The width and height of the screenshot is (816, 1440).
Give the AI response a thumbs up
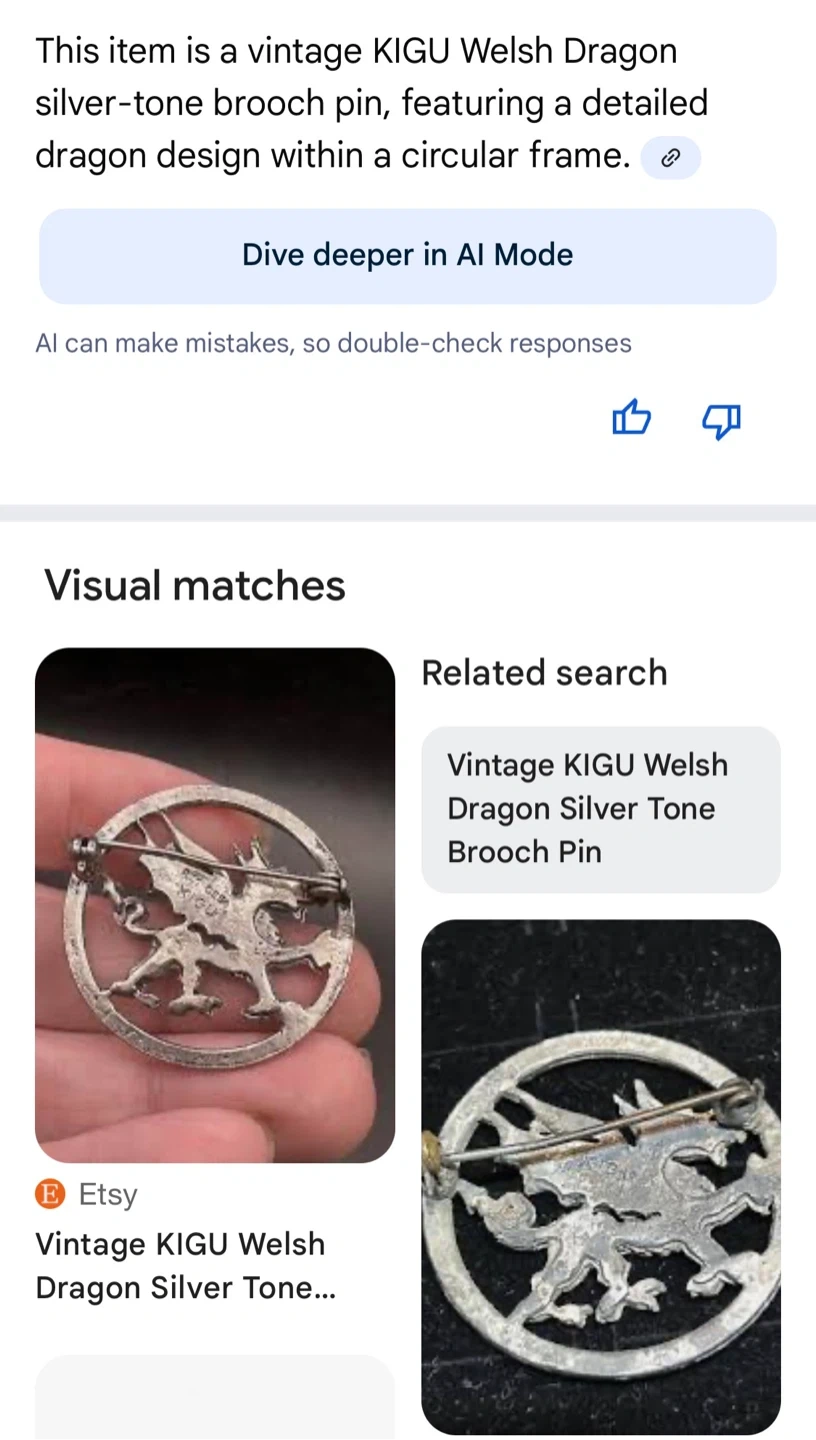[631, 419]
